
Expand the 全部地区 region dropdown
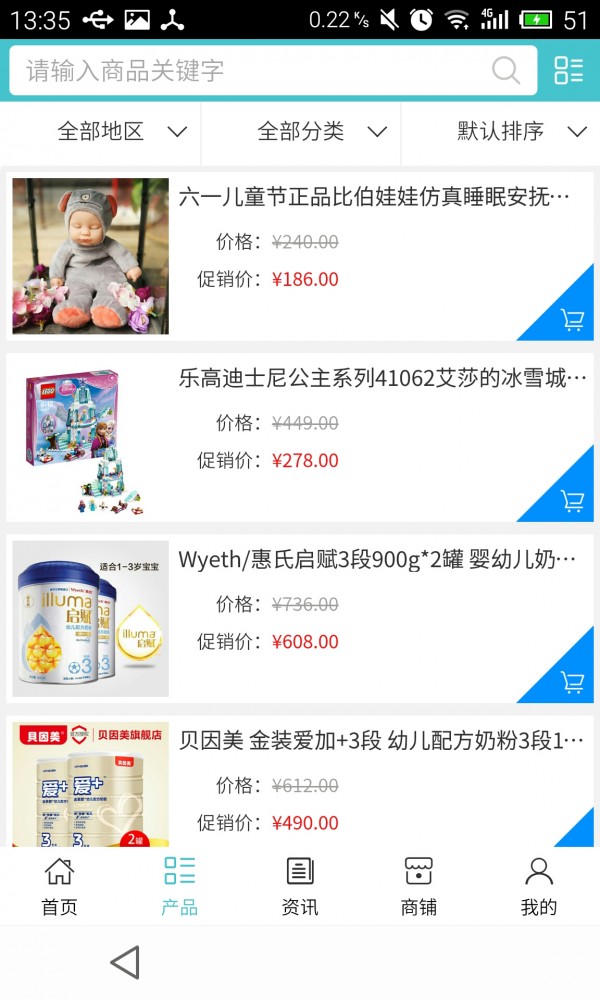122,131
